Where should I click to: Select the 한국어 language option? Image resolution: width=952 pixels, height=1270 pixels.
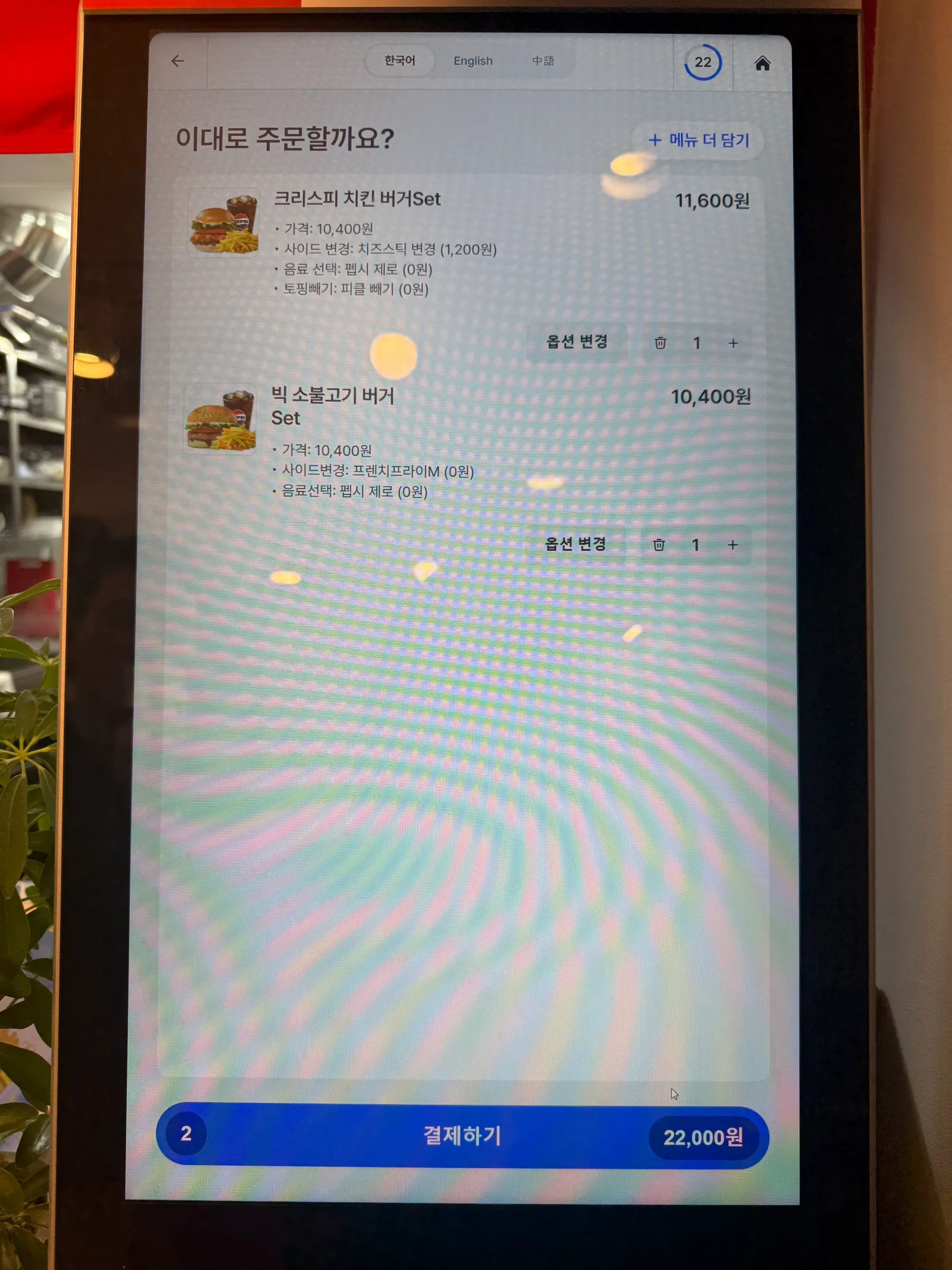pos(399,60)
